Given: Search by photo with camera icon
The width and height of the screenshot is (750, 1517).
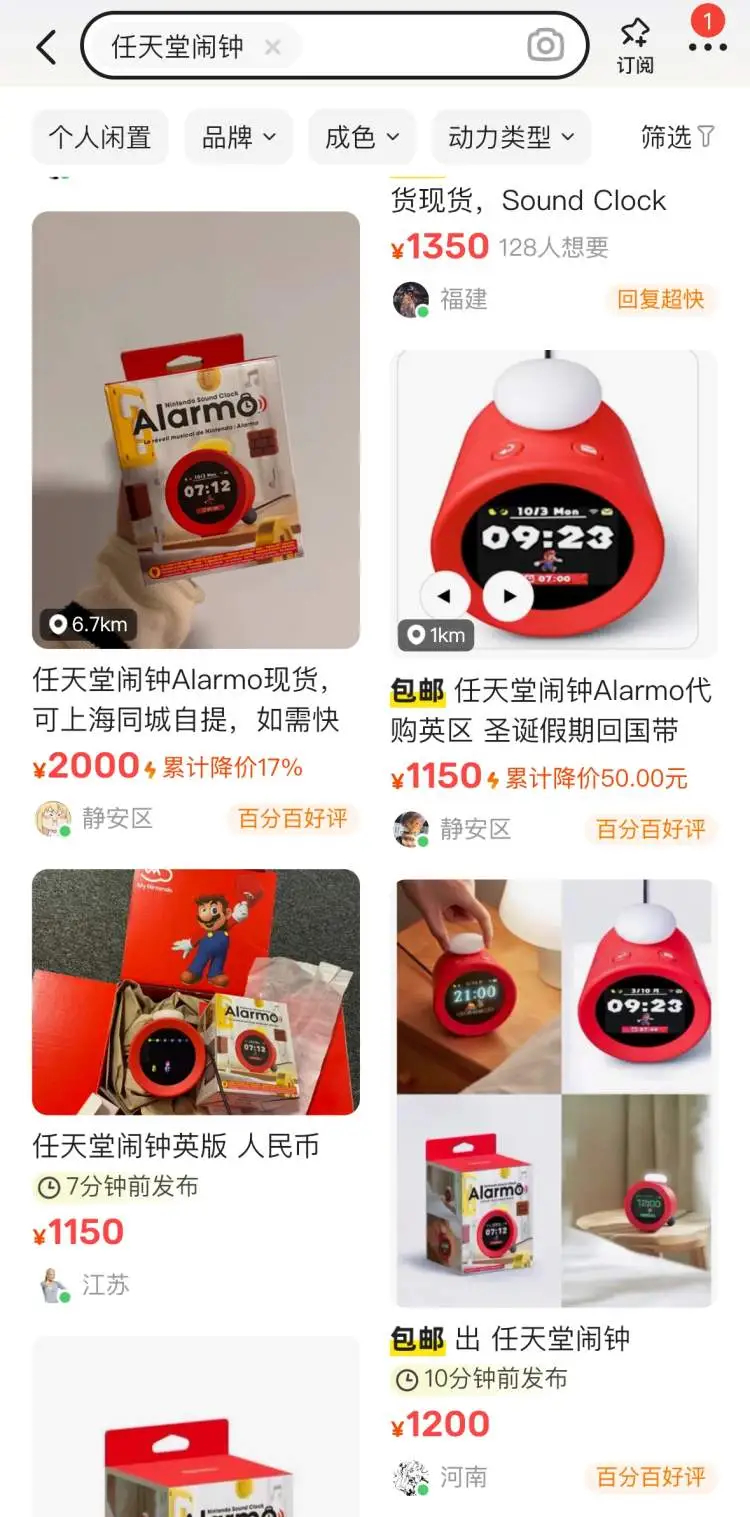Looking at the screenshot, I should click(x=545, y=45).
